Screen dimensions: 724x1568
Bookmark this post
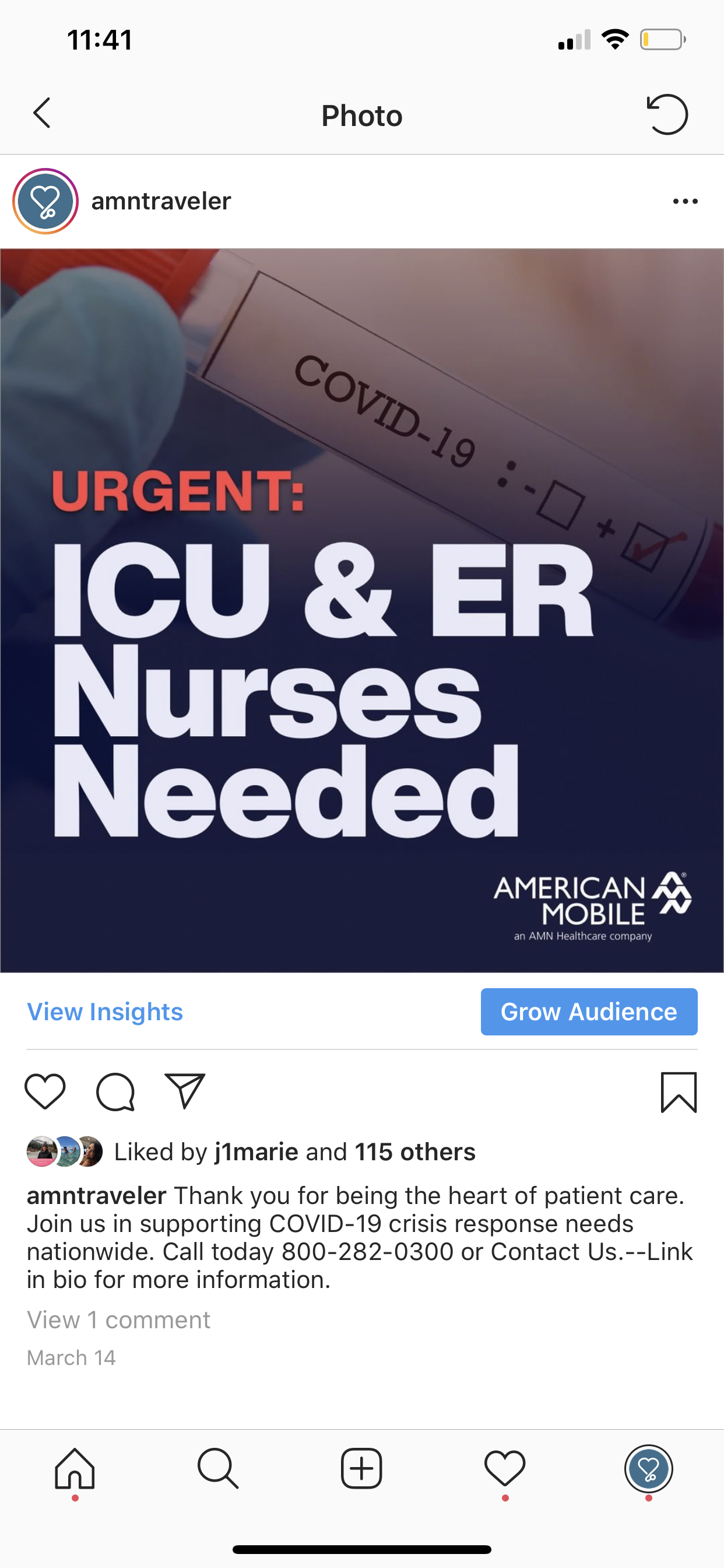(679, 1092)
